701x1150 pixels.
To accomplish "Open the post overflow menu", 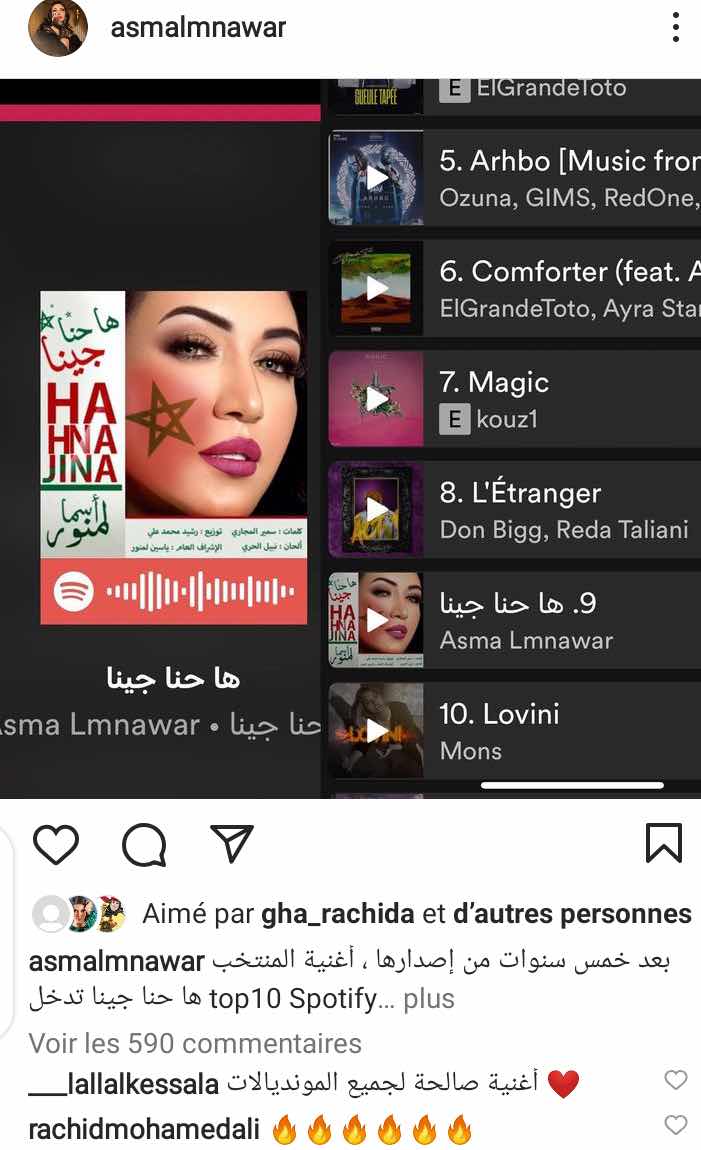I will point(677,28).
